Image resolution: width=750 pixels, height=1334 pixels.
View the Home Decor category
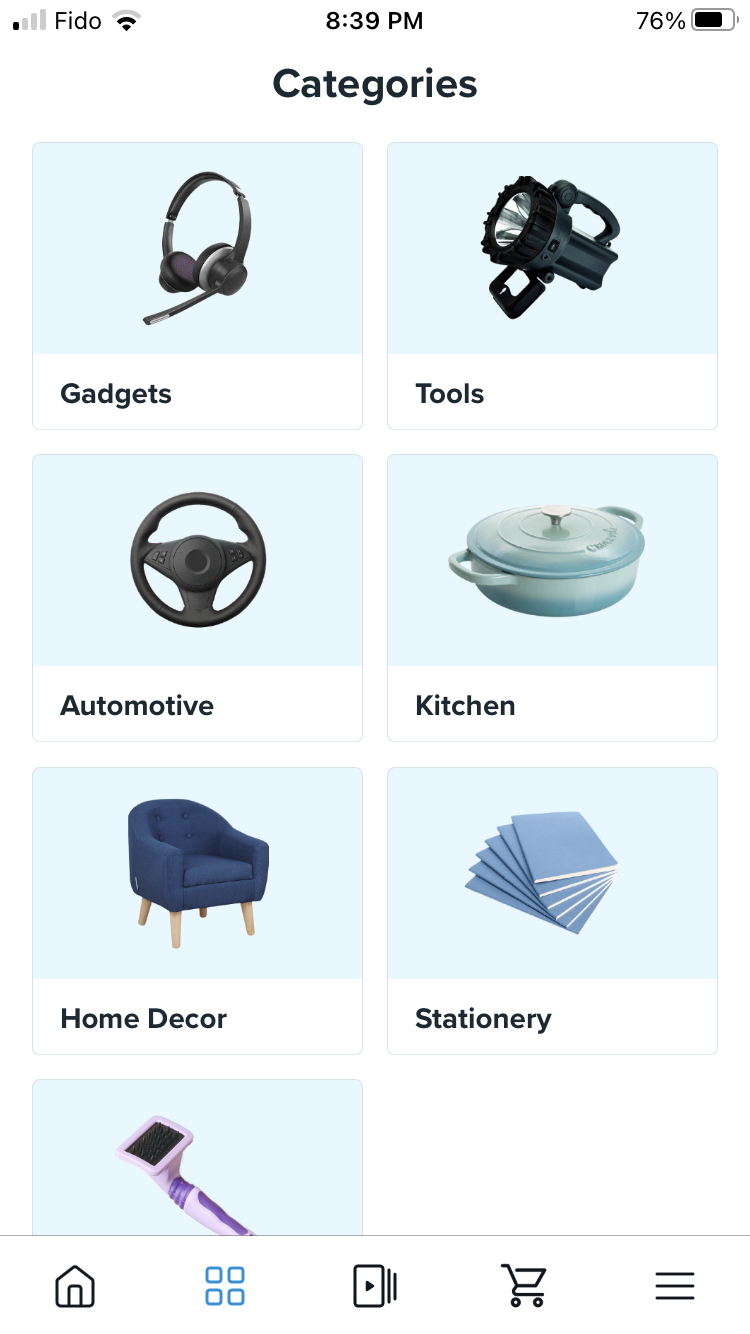click(197, 910)
